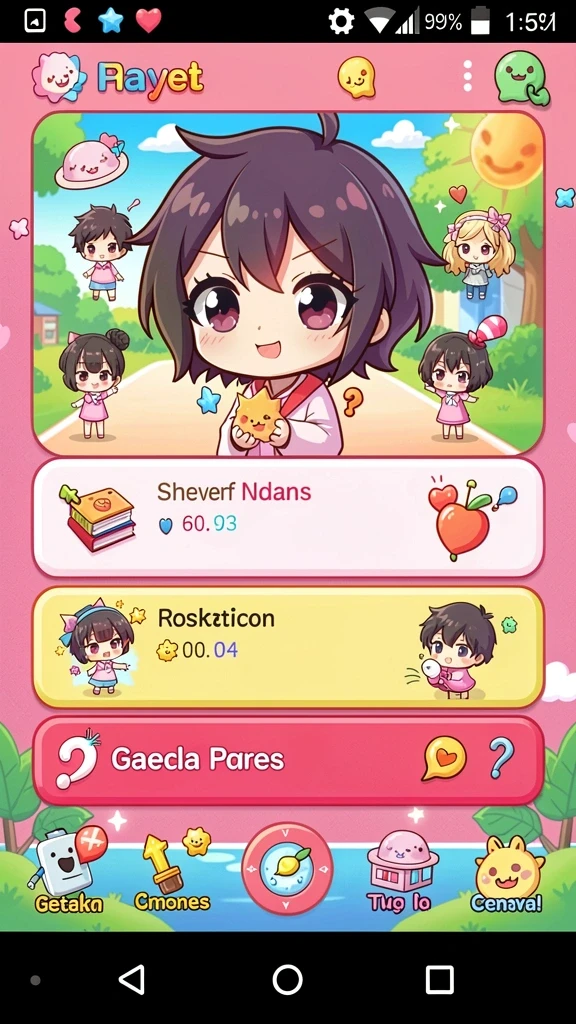Open the Sheverf Ndans card
This screenshot has height=1024, width=576.
(x=288, y=517)
